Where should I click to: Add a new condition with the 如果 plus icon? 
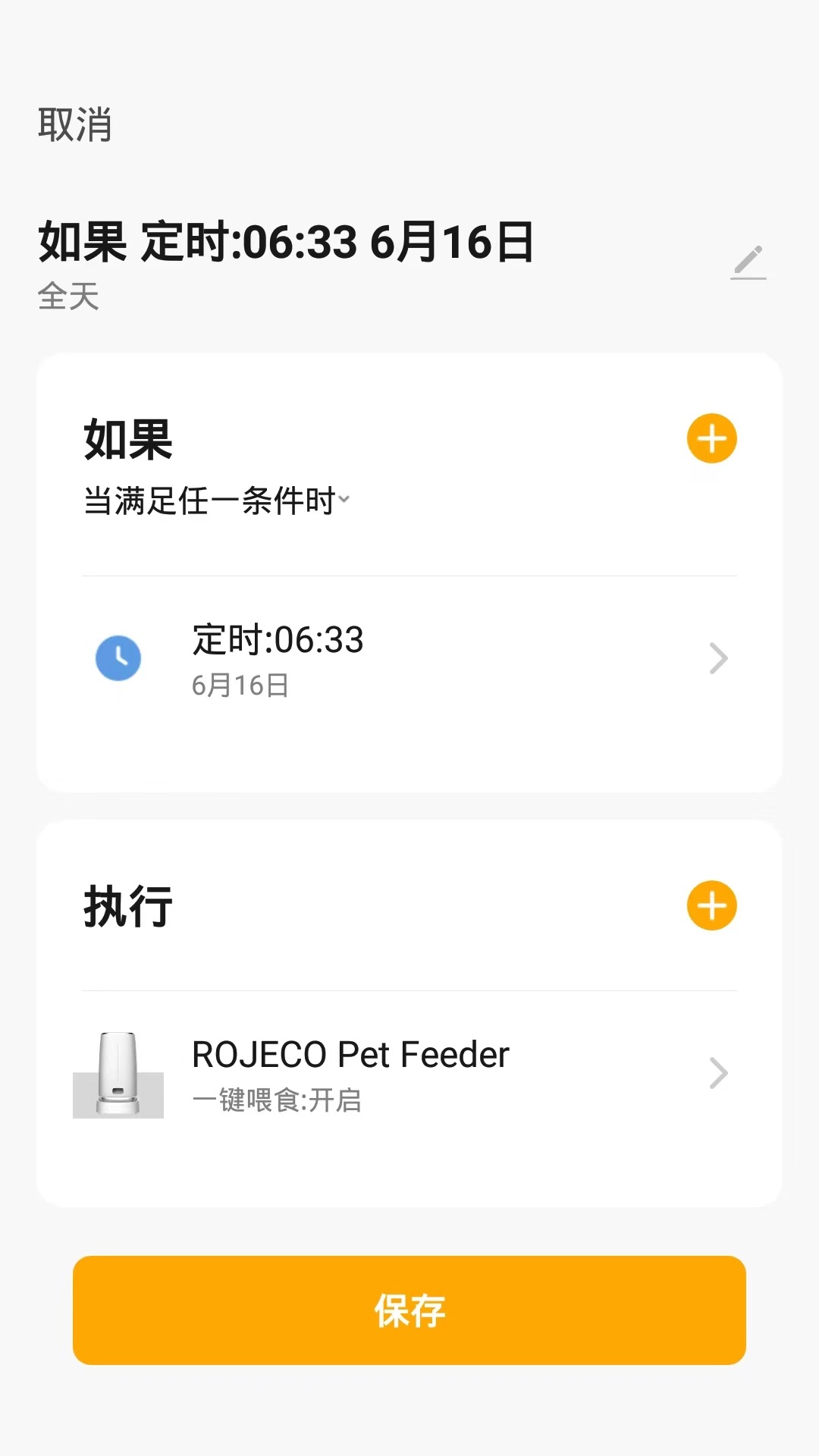[x=711, y=438]
